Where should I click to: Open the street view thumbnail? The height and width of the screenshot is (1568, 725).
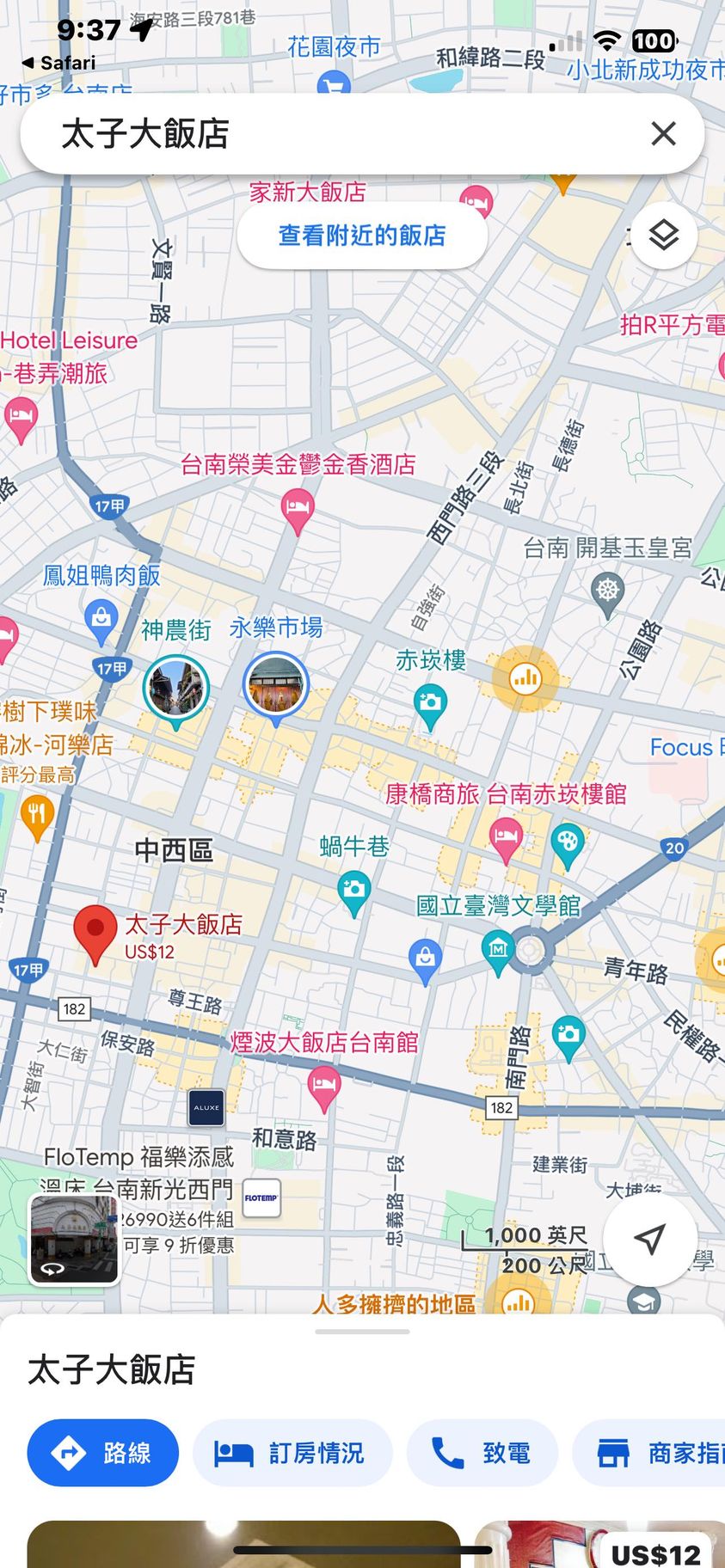74,1239
